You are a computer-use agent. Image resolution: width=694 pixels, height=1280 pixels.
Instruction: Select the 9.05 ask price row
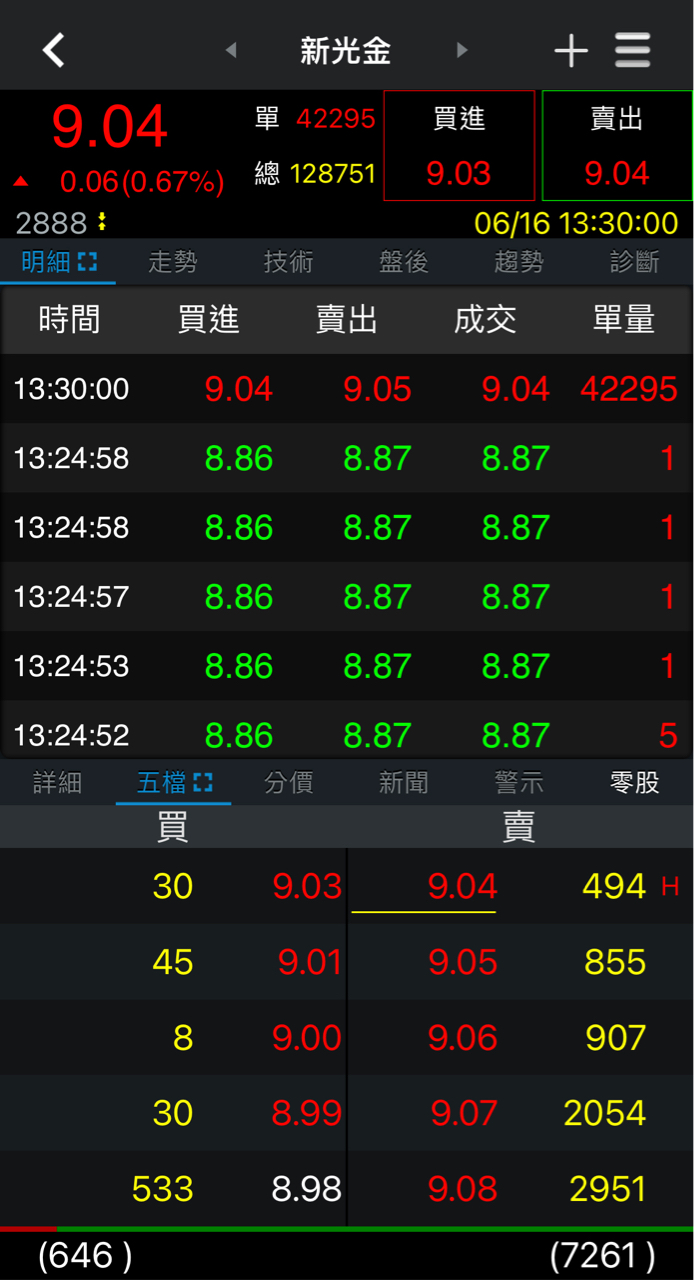tap(521, 962)
